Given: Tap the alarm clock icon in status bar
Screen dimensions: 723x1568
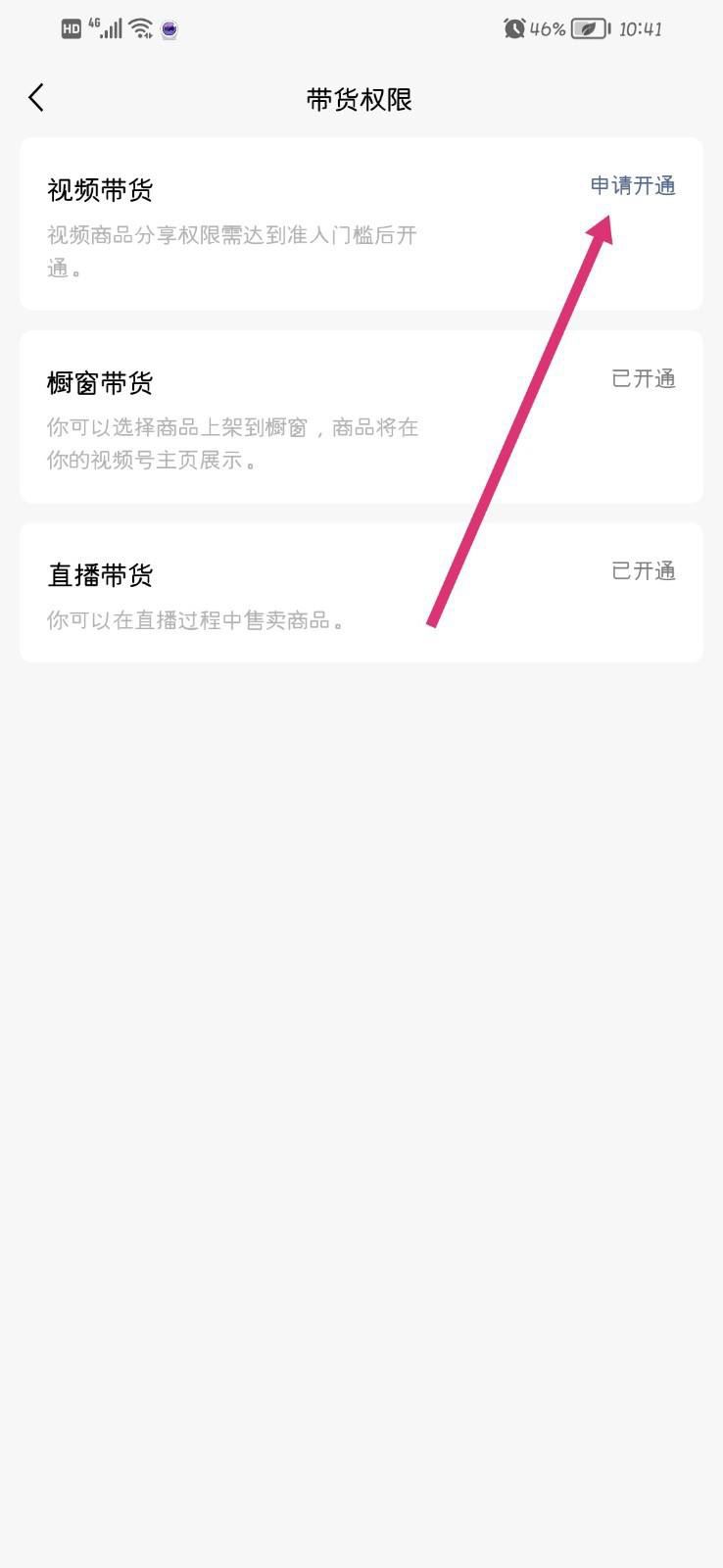Looking at the screenshot, I should [513, 27].
